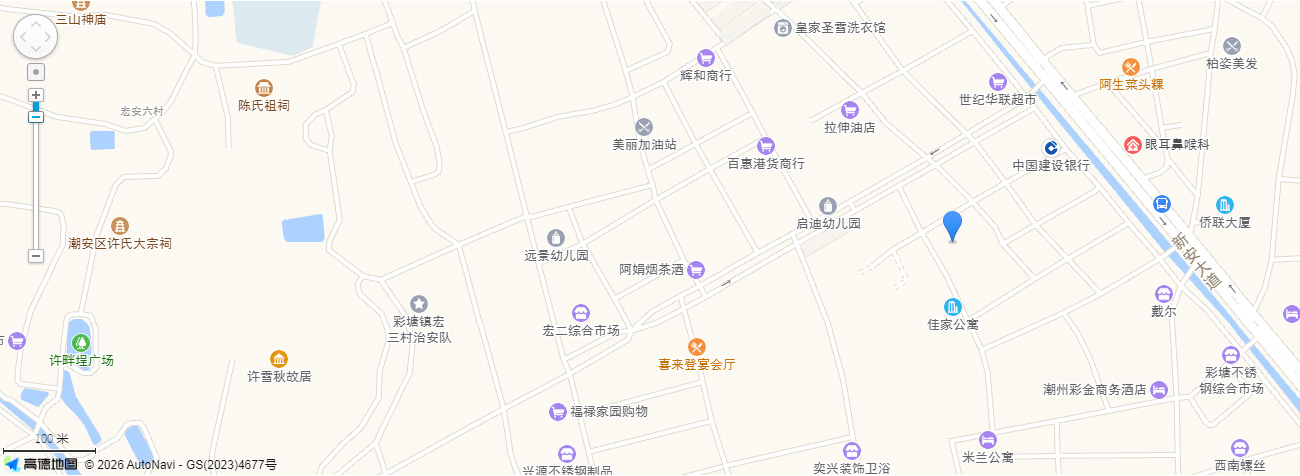The image size is (1300, 476).
Task: Tap the locate button below the pan pad
Action: [x=36, y=72]
